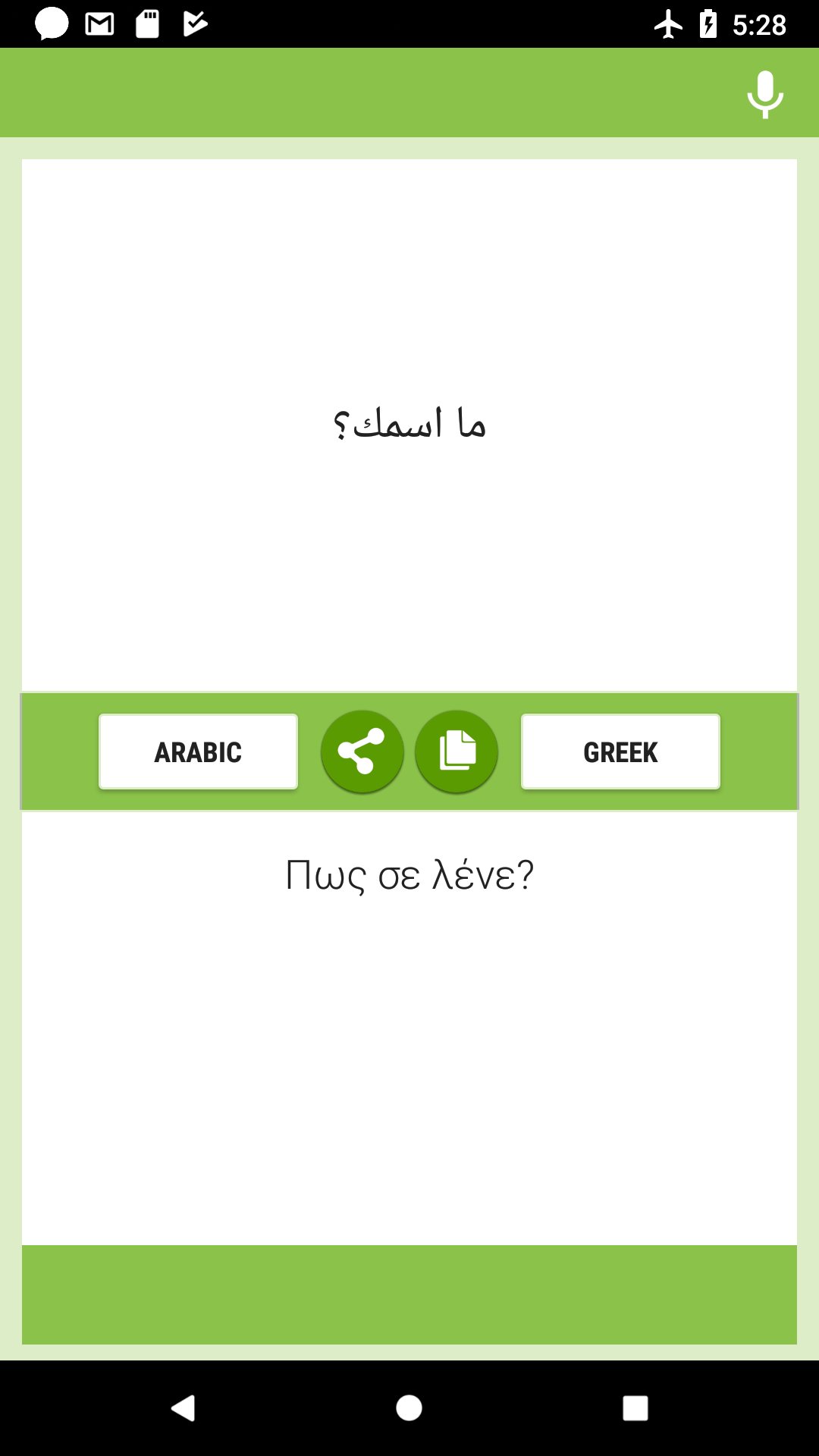Select the Arabic language button
Viewport: 819px width, 1456px height.
(x=198, y=752)
